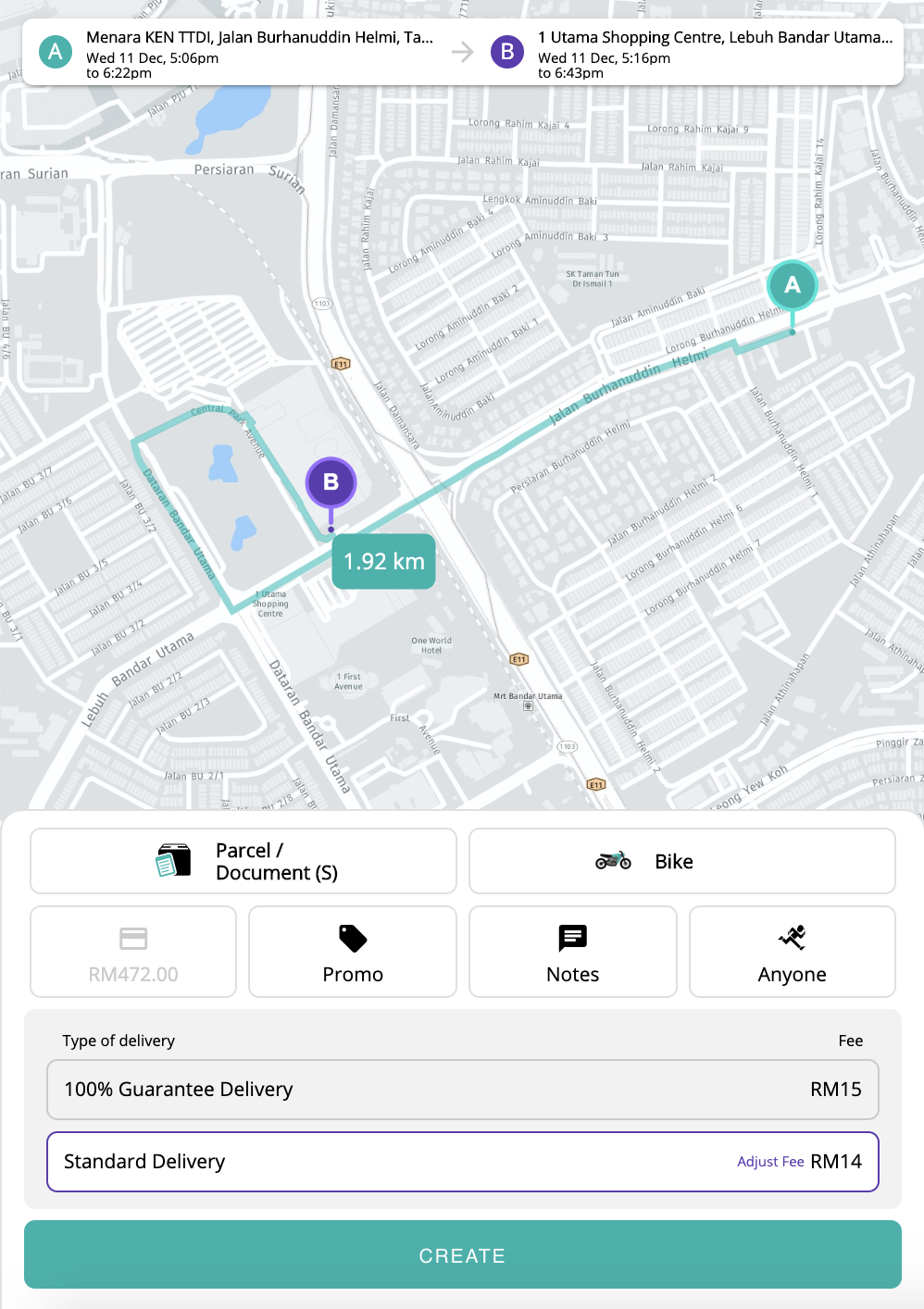Add a Promo code
This screenshot has height=1309, width=924.
353,952
